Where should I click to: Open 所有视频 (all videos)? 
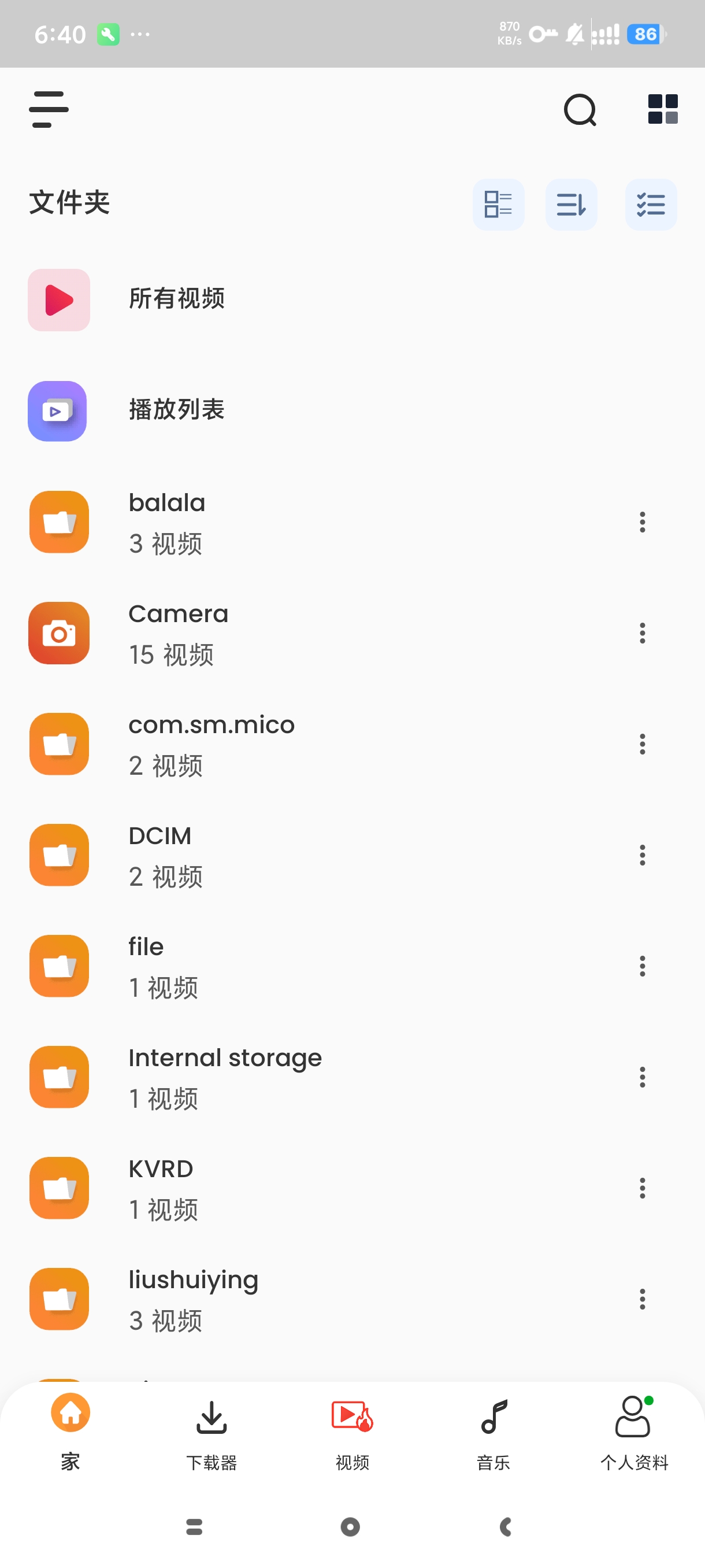click(352, 299)
